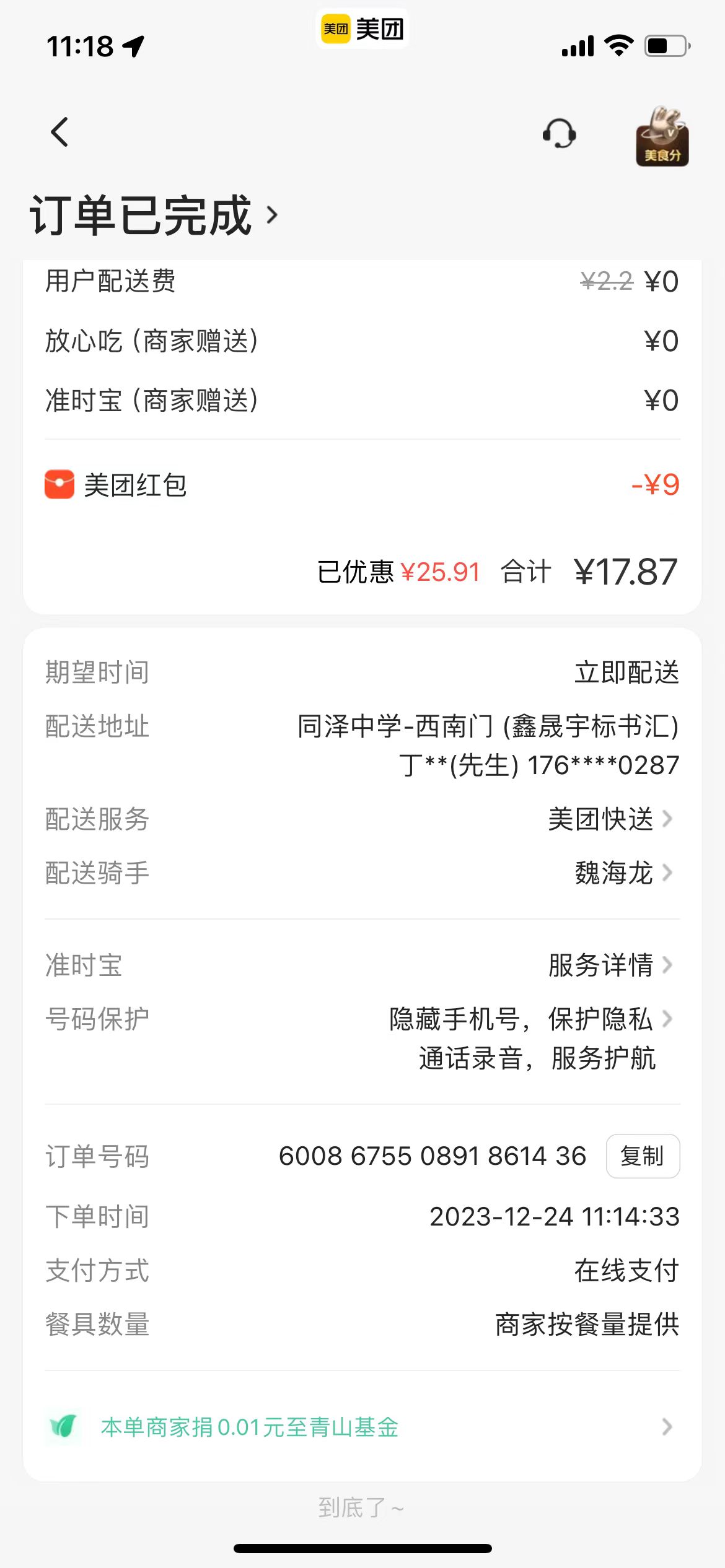Open rider 魏海龙's details
The width and height of the screenshot is (725, 1568).
point(623,873)
